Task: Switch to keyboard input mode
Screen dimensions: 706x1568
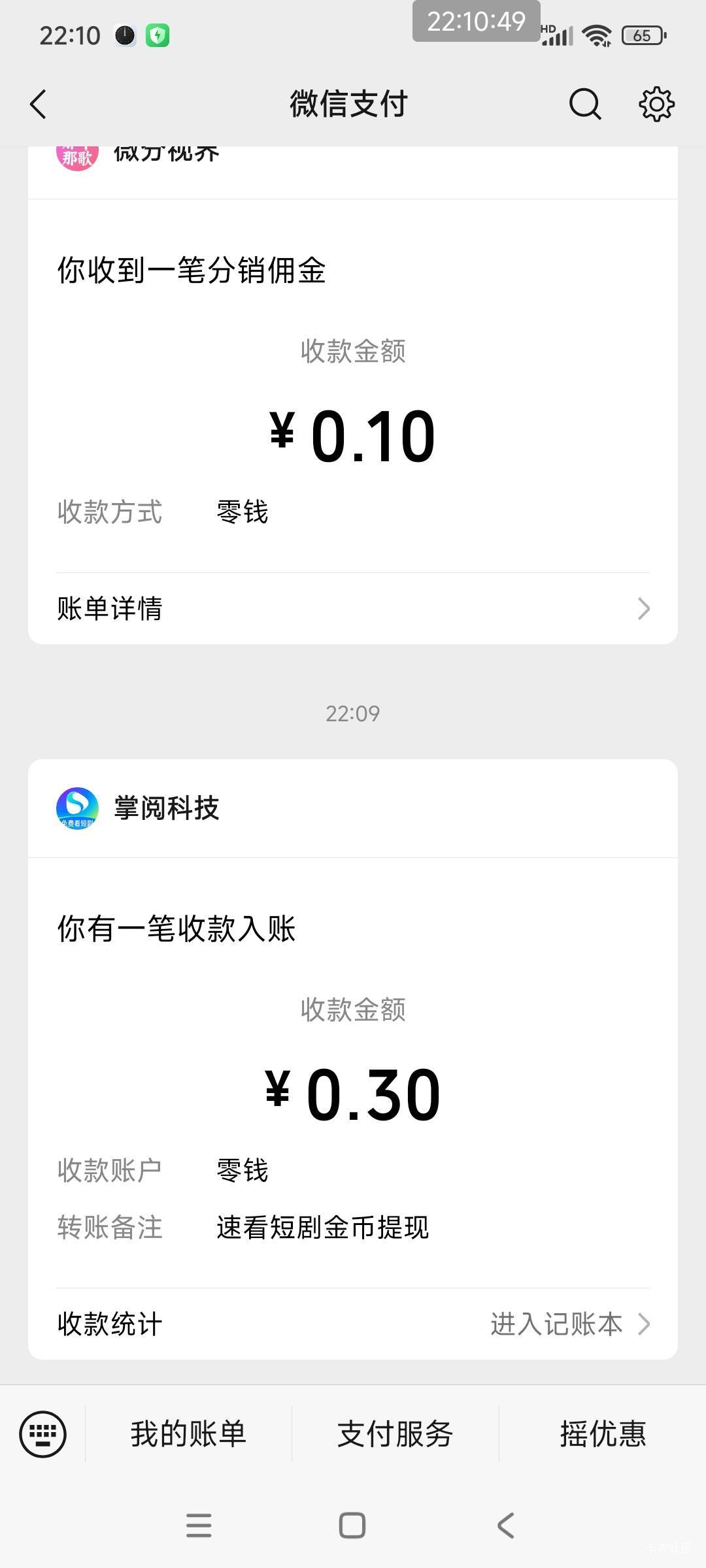Action: [x=43, y=1434]
